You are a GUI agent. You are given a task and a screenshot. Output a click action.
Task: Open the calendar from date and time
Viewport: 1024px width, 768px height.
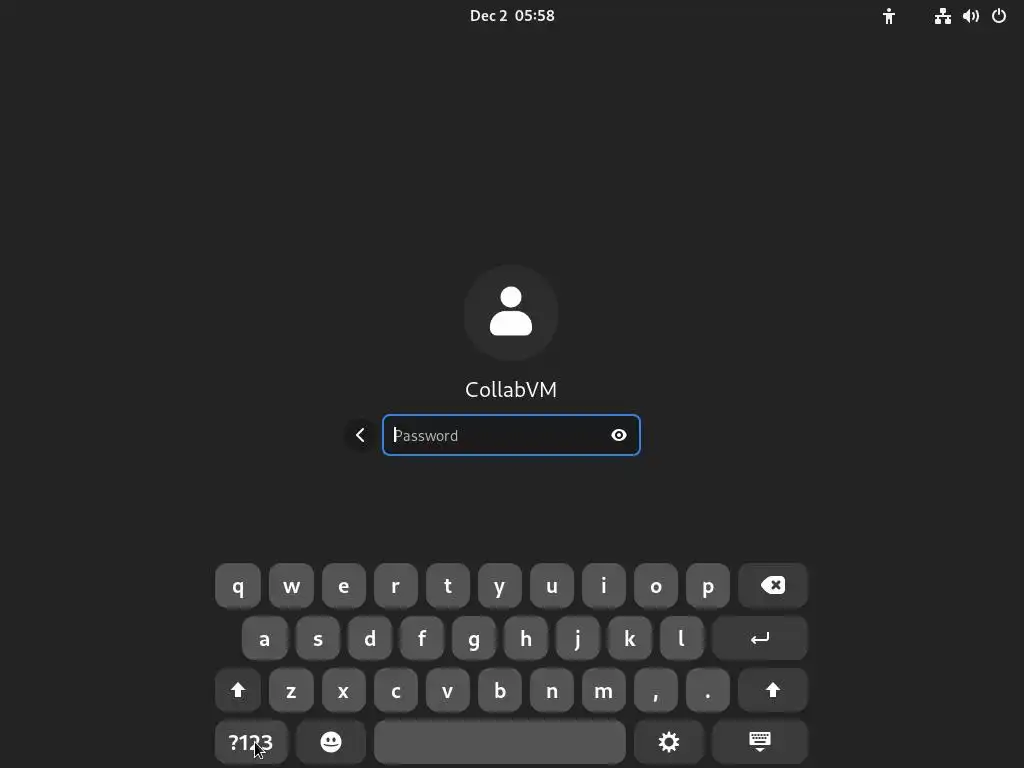click(x=512, y=16)
